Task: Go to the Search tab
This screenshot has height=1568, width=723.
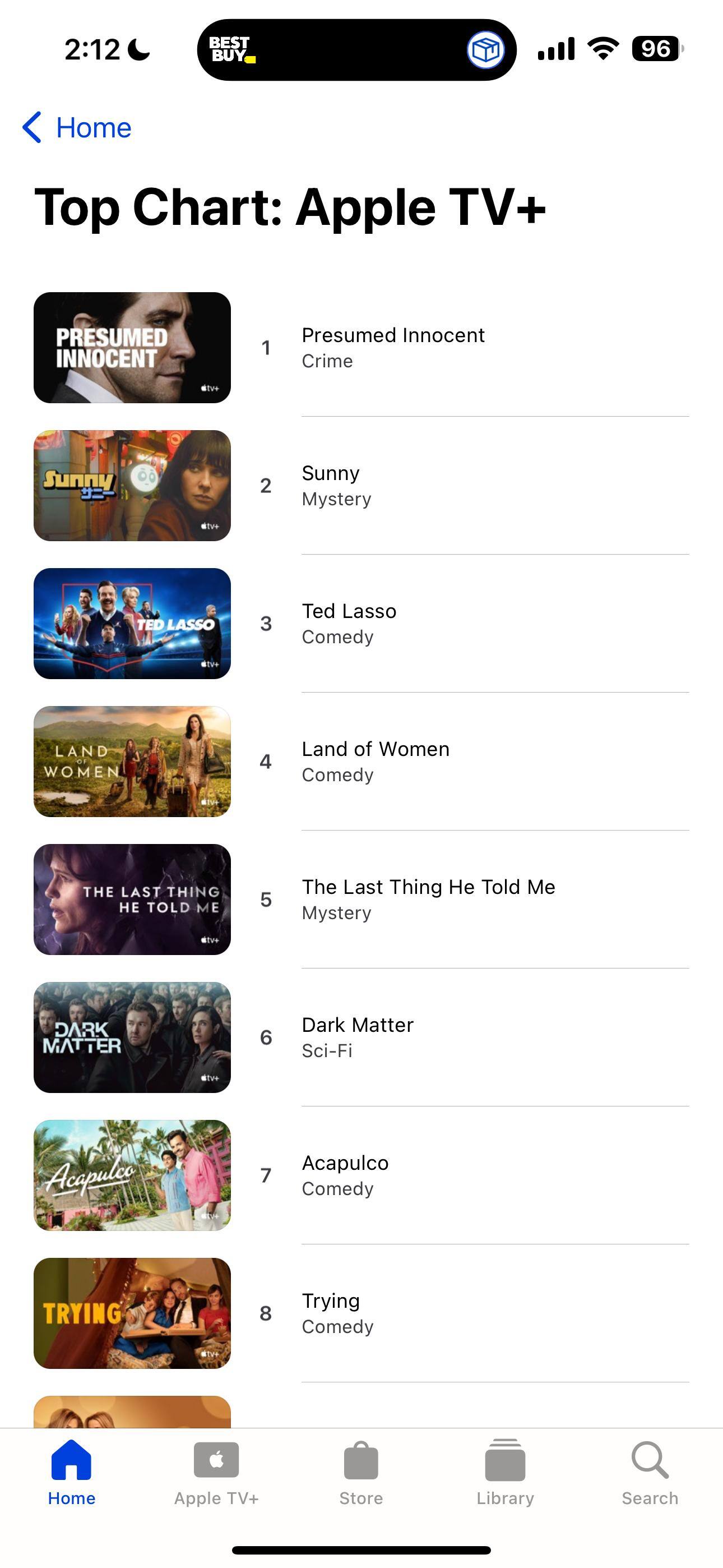Action: 650,1472
